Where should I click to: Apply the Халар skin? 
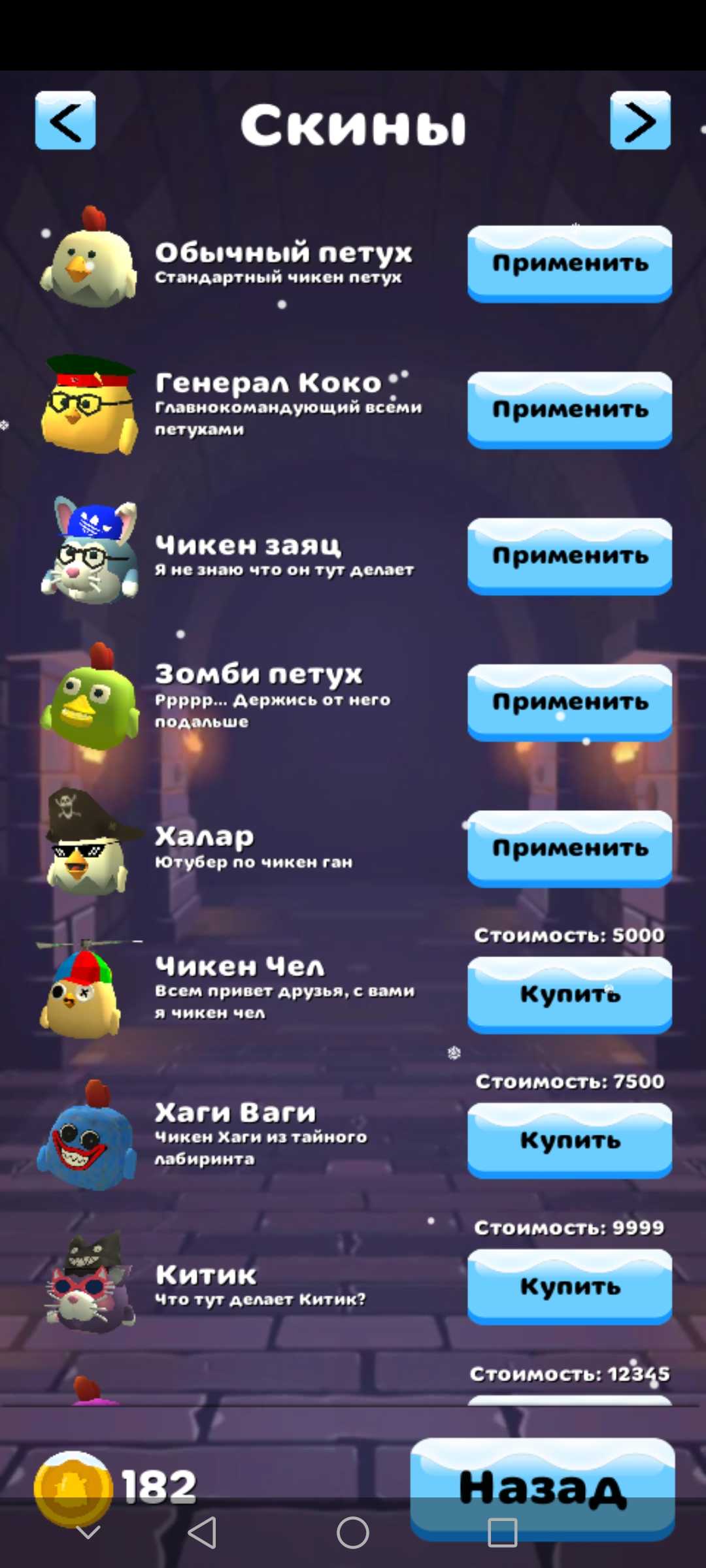569,849
